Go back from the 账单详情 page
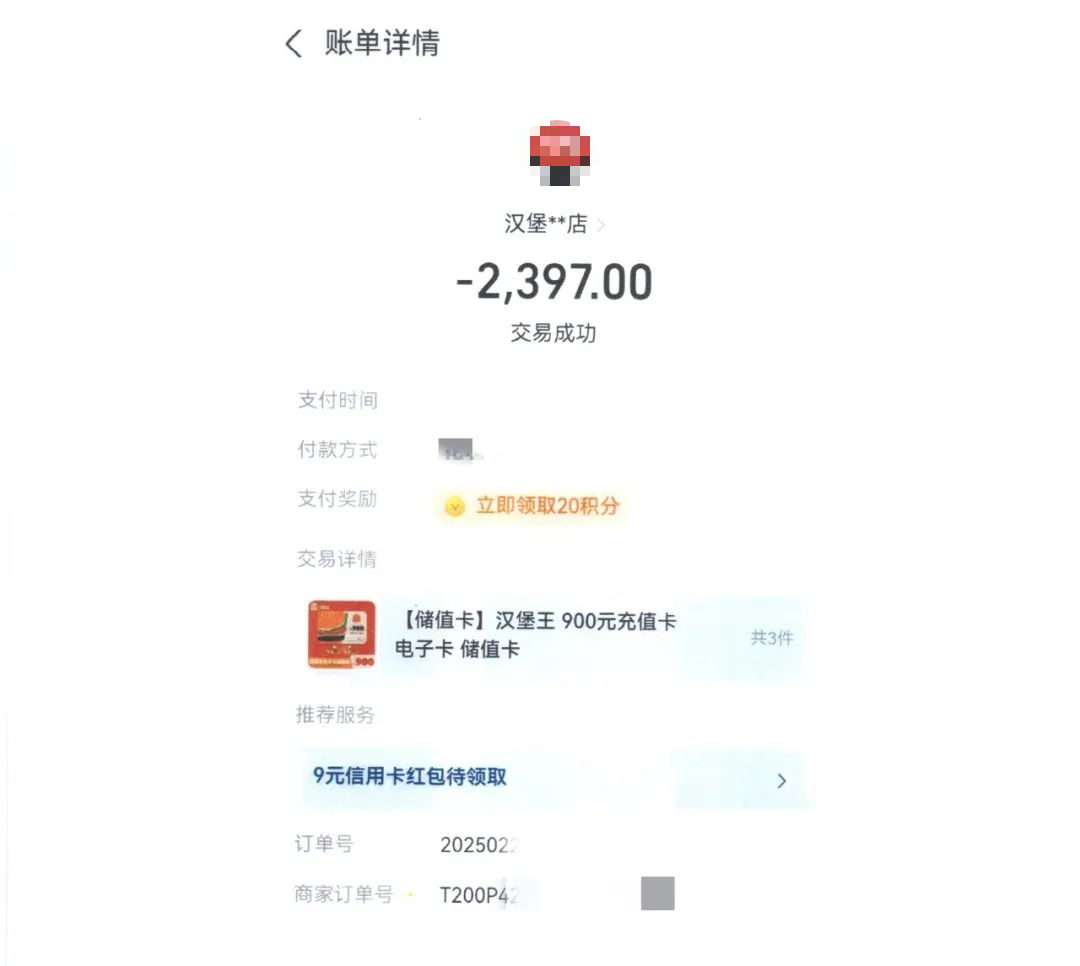 [293, 44]
